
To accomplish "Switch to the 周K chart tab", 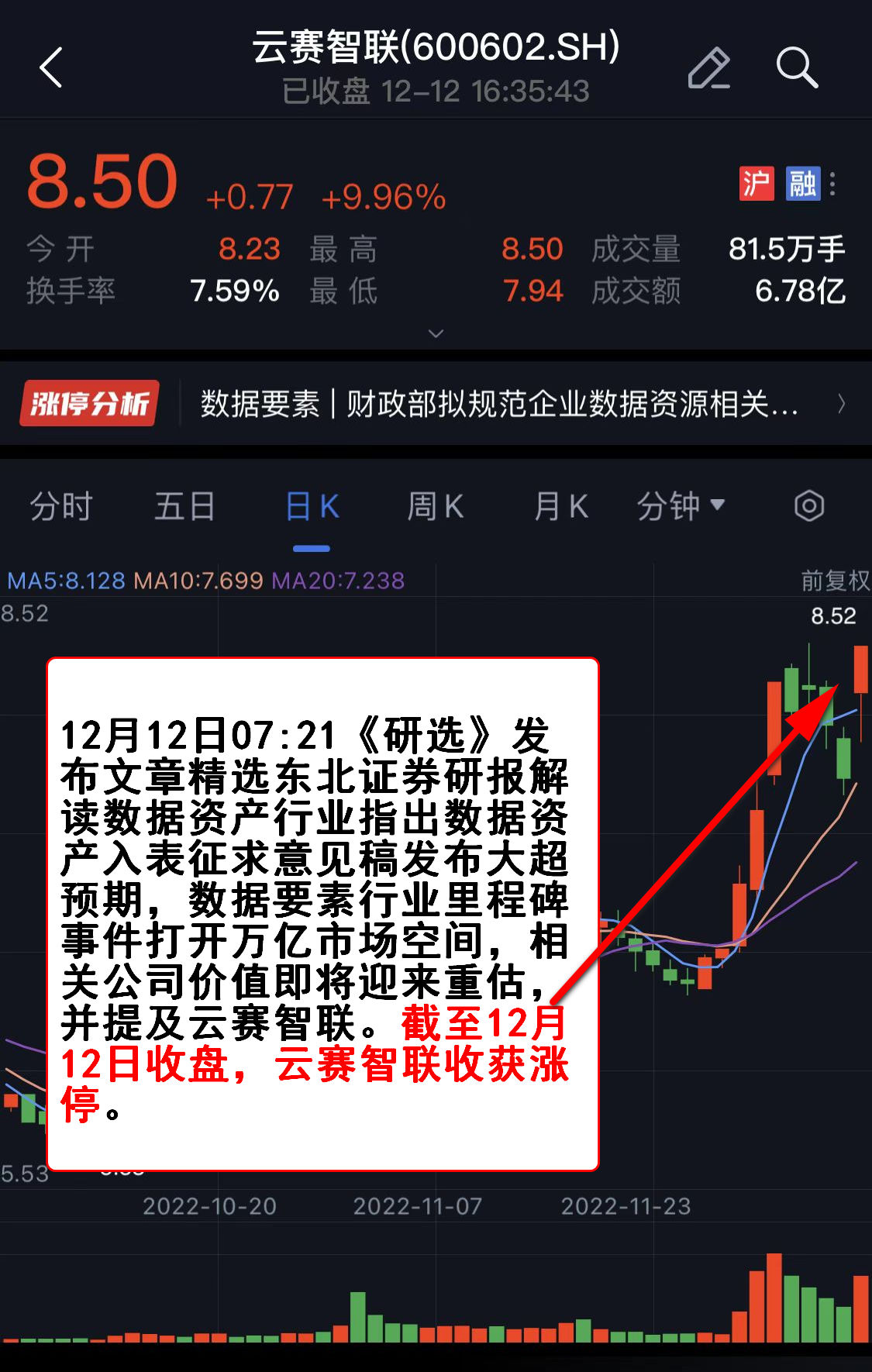I will click(436, 507).
